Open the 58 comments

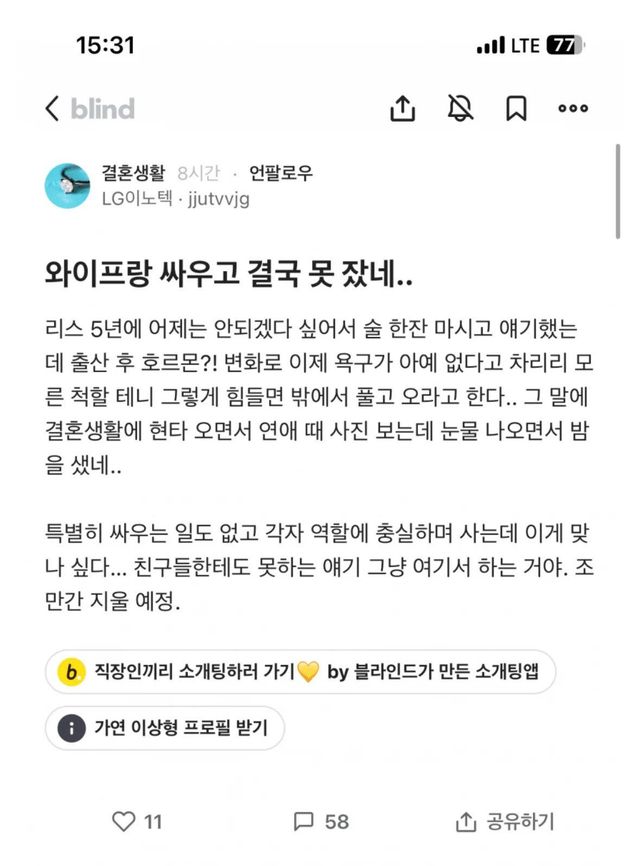pos(321,821)
